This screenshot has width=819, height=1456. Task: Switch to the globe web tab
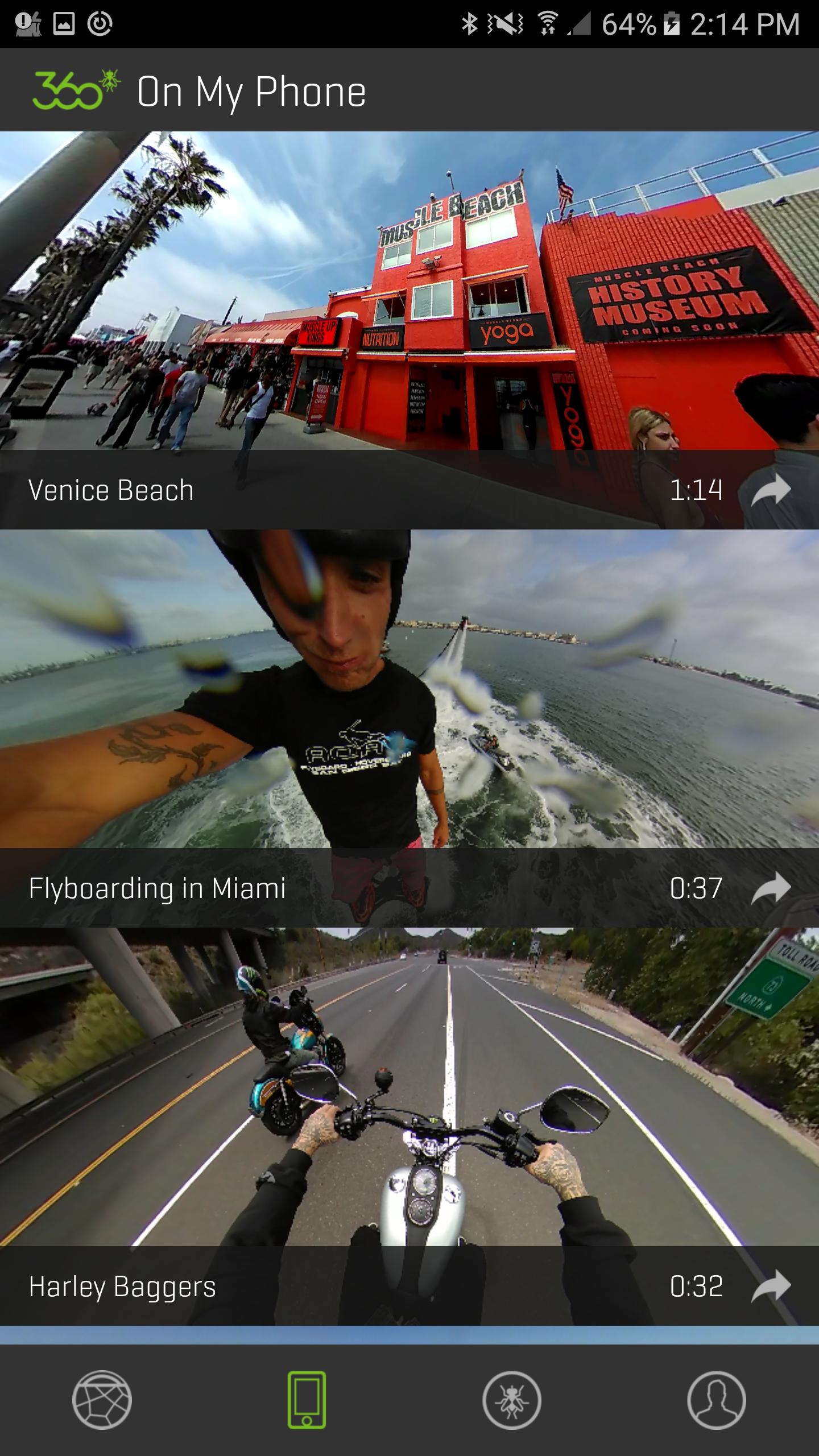(102, 1400)
